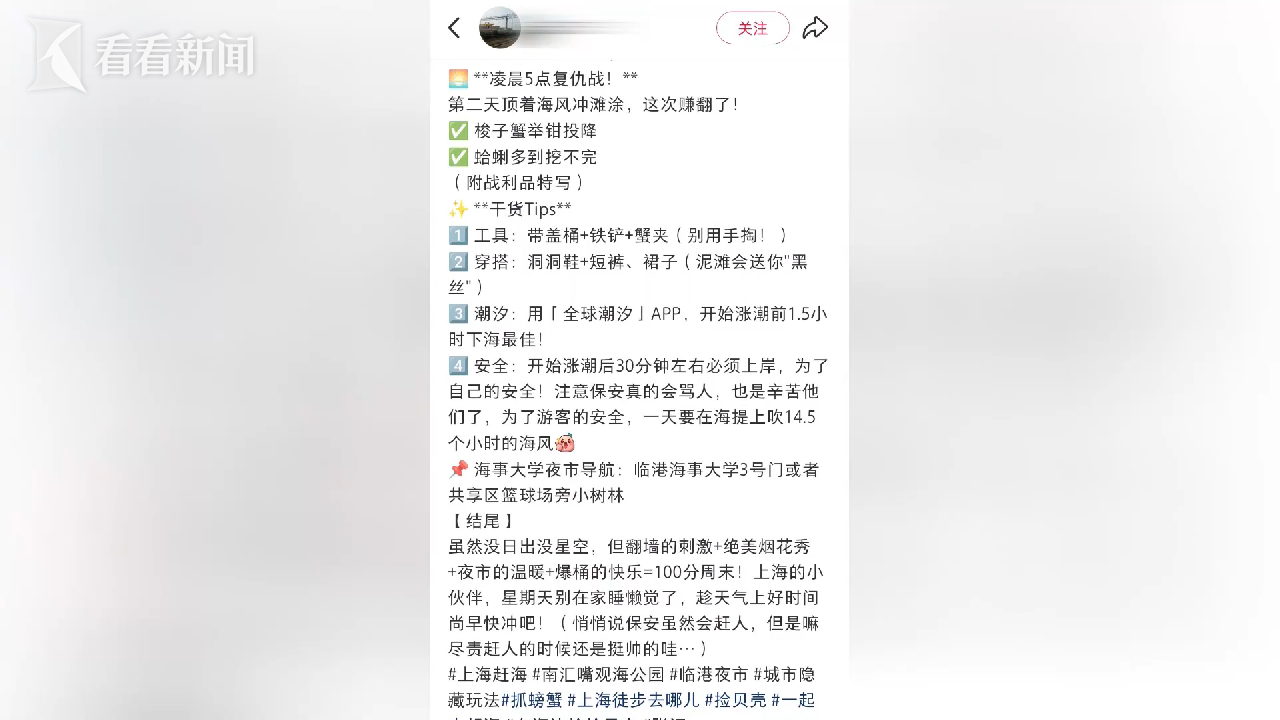The width and height of the screenshot is (1280, 720).
Task: Open the #捡贝壳 hashtag
Action: pyautogui.click(x=736, y=700)
